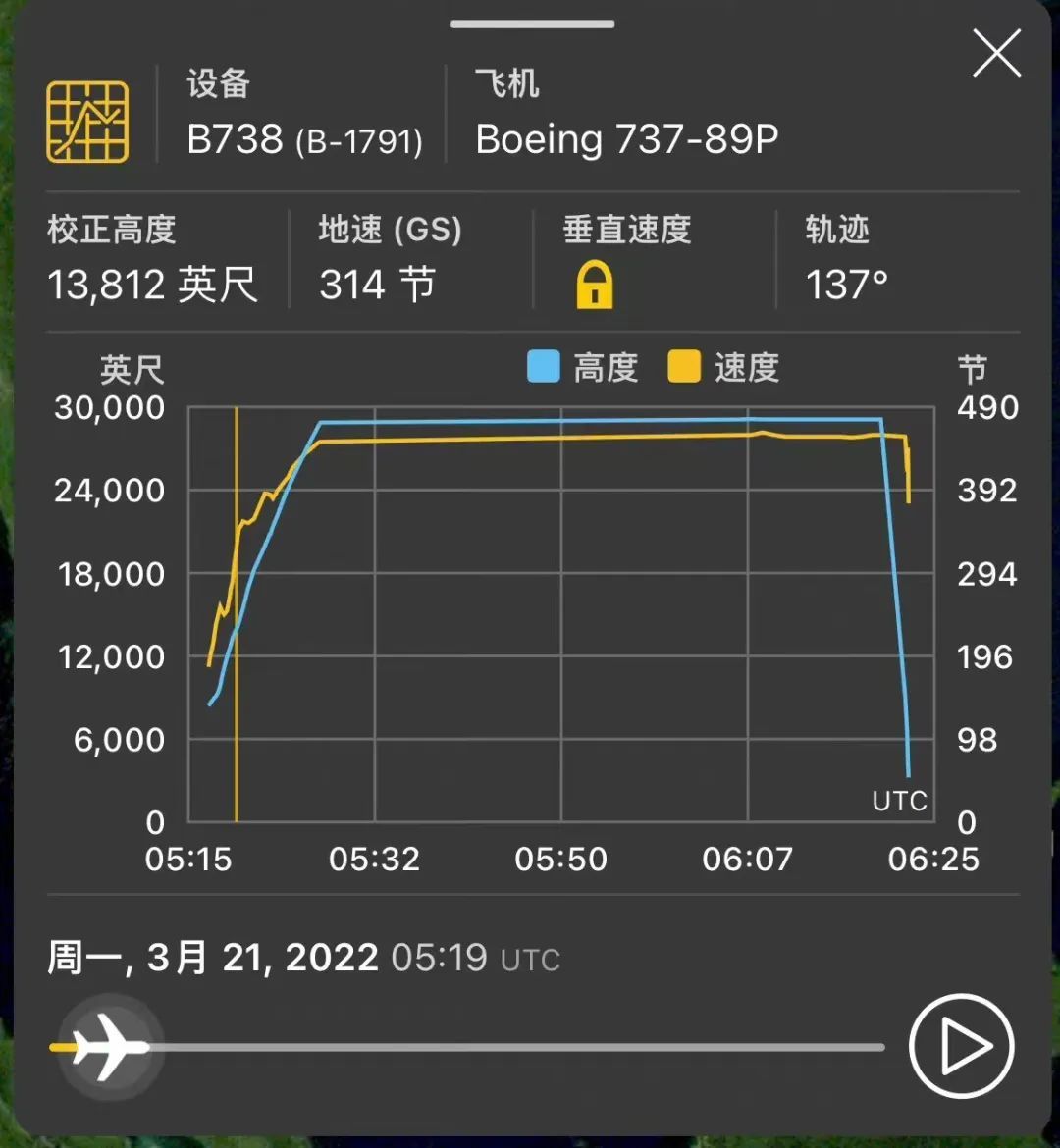Tap the play button circle outline icon
1060x1148 pixels.
point(961,1046)
